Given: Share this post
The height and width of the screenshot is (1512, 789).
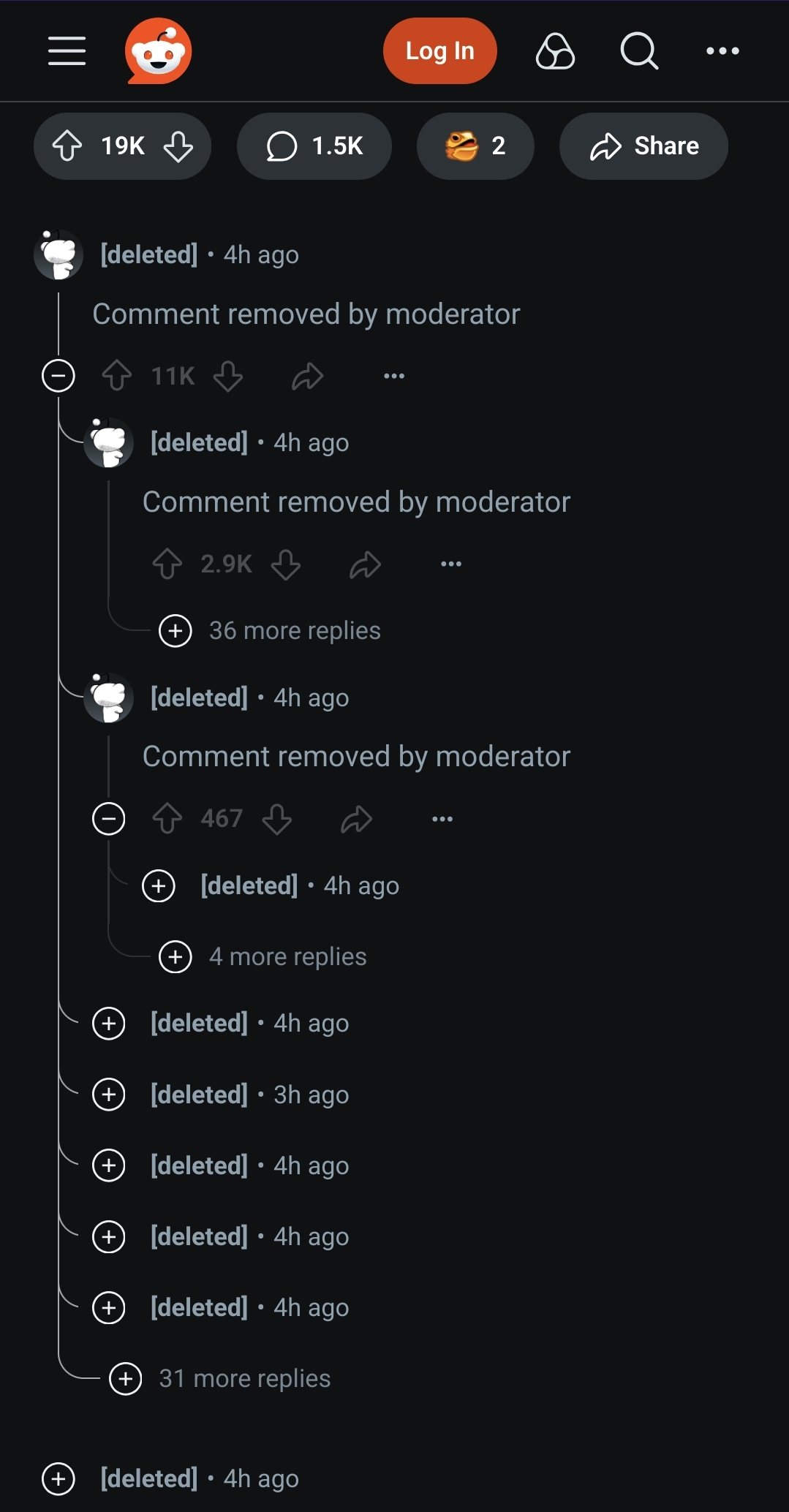Looking at the screenshot, I should [x=643, y=146].
